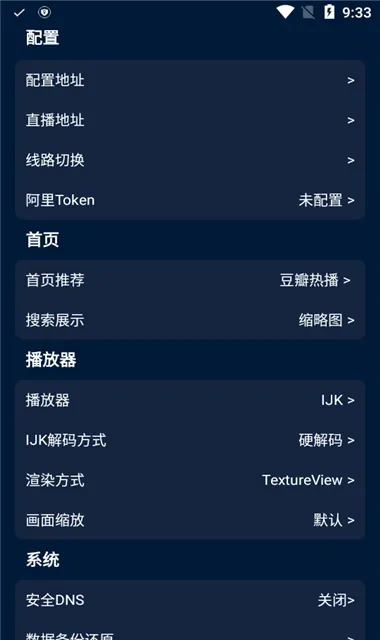The image size is (380, 640).
Task: Change 首页推荐 from 豆瓣热播
Action: (x=190, y=280)
